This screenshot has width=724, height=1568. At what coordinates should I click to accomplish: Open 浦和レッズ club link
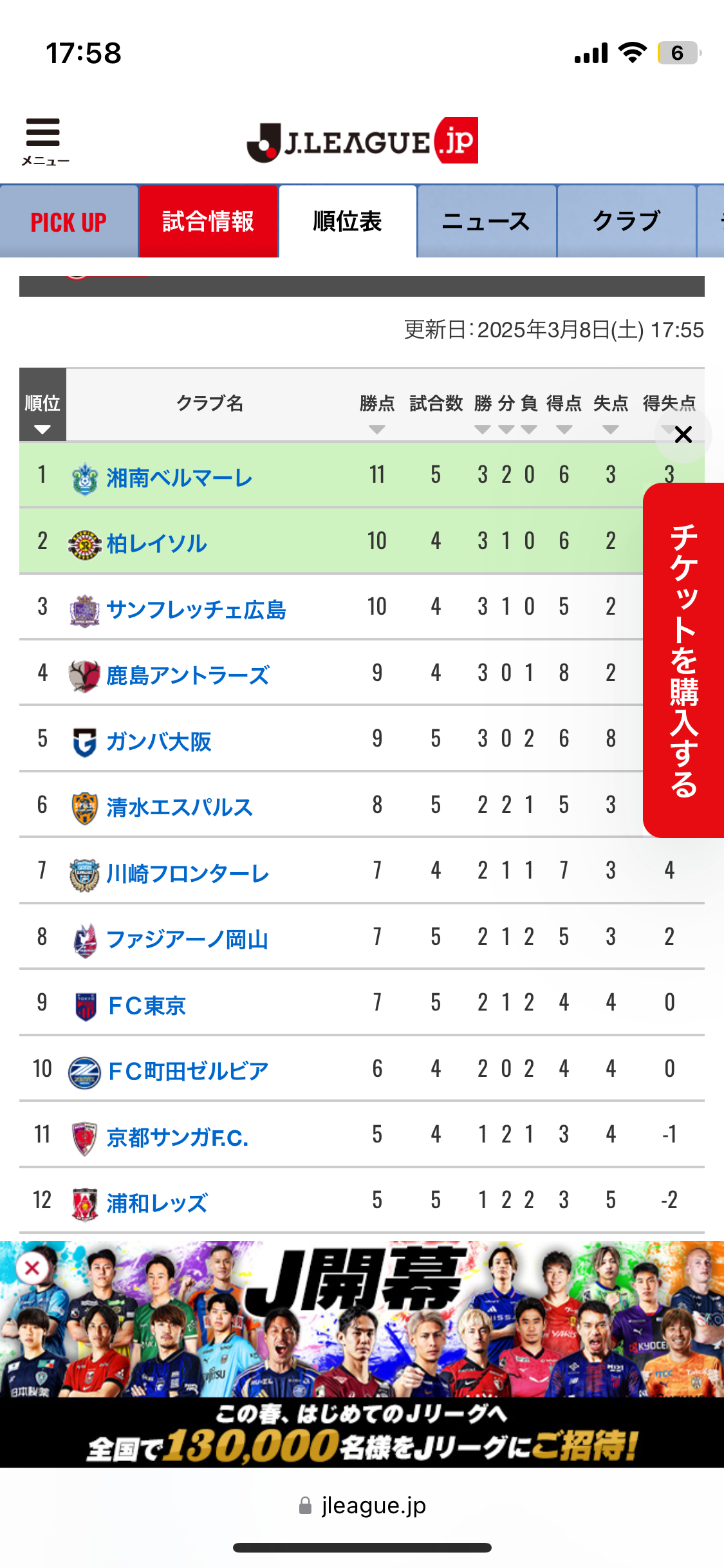pyautogui.click(x=156, y=1203)
